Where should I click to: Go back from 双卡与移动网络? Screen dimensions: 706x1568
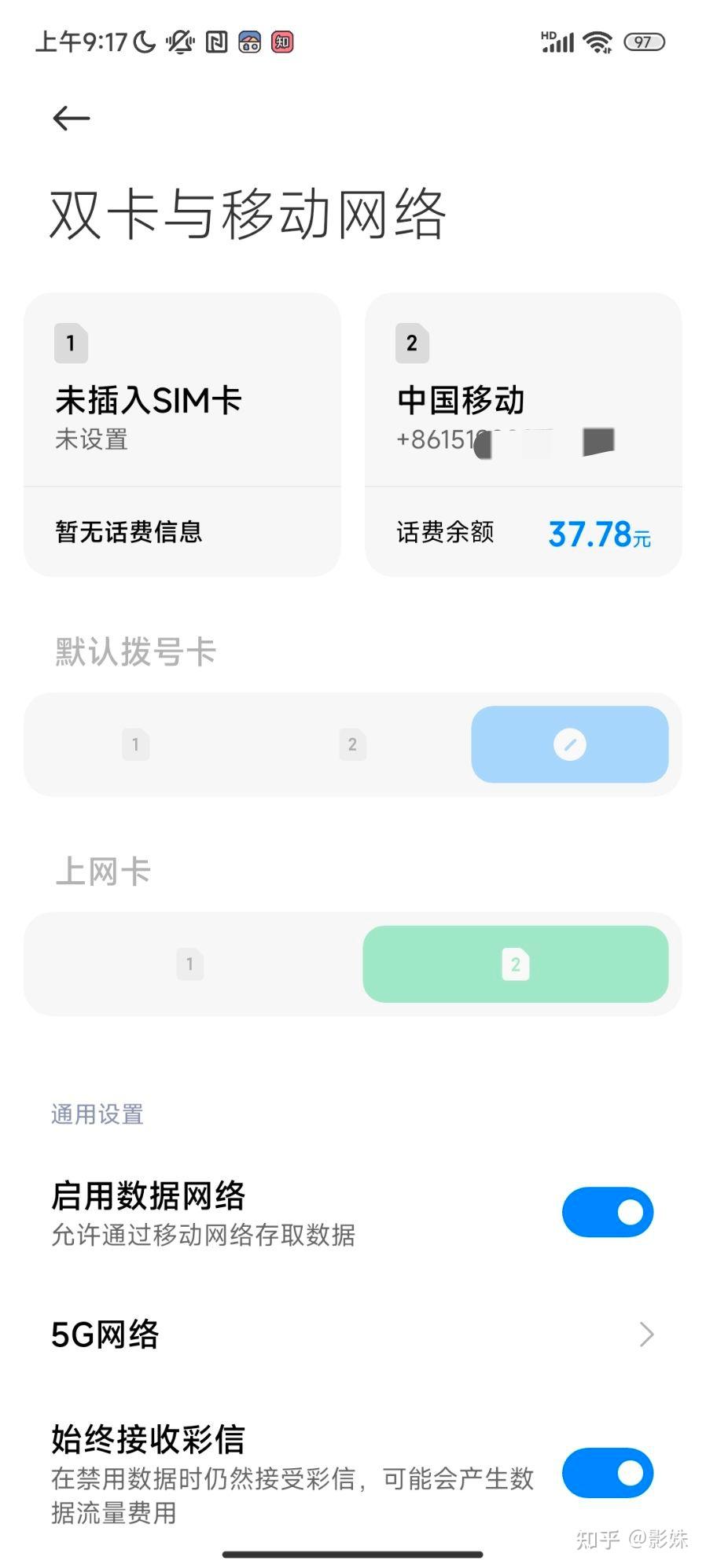[x=72, y=119]
